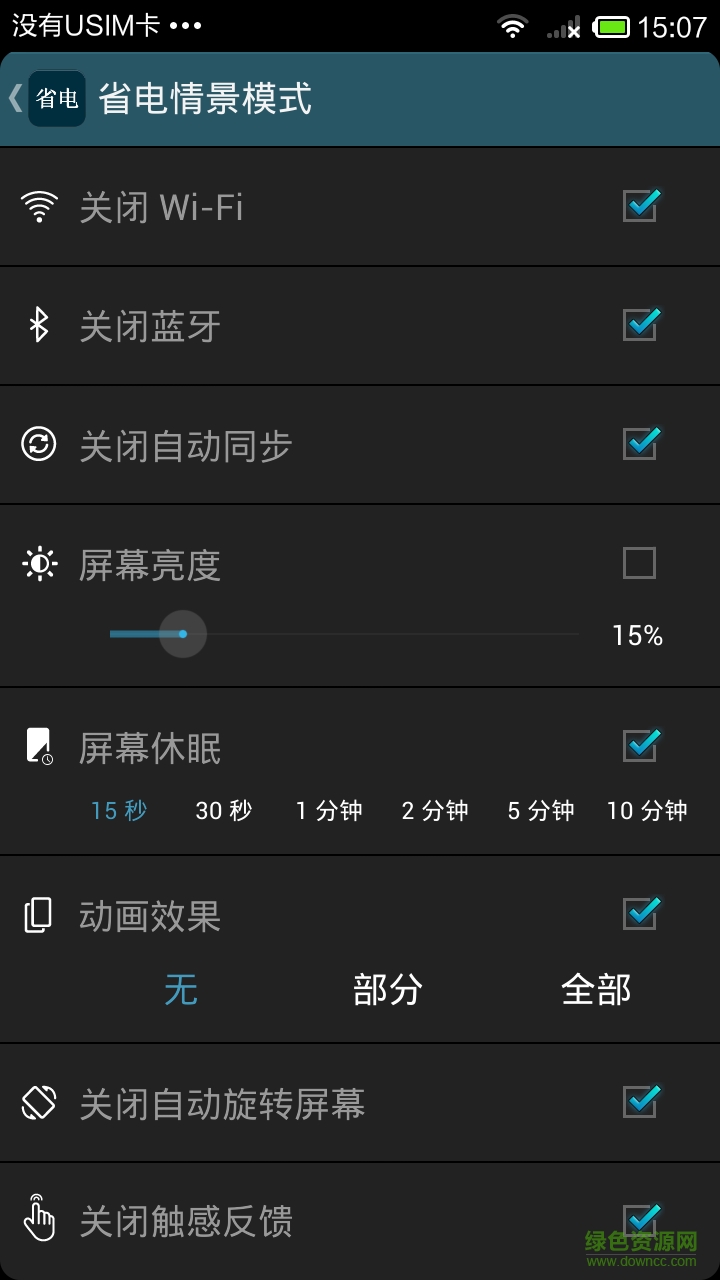Choose 全部 animation effects
Image resolution: width=720 pixels, height=1280 pixels.
(x=596, y=988)
